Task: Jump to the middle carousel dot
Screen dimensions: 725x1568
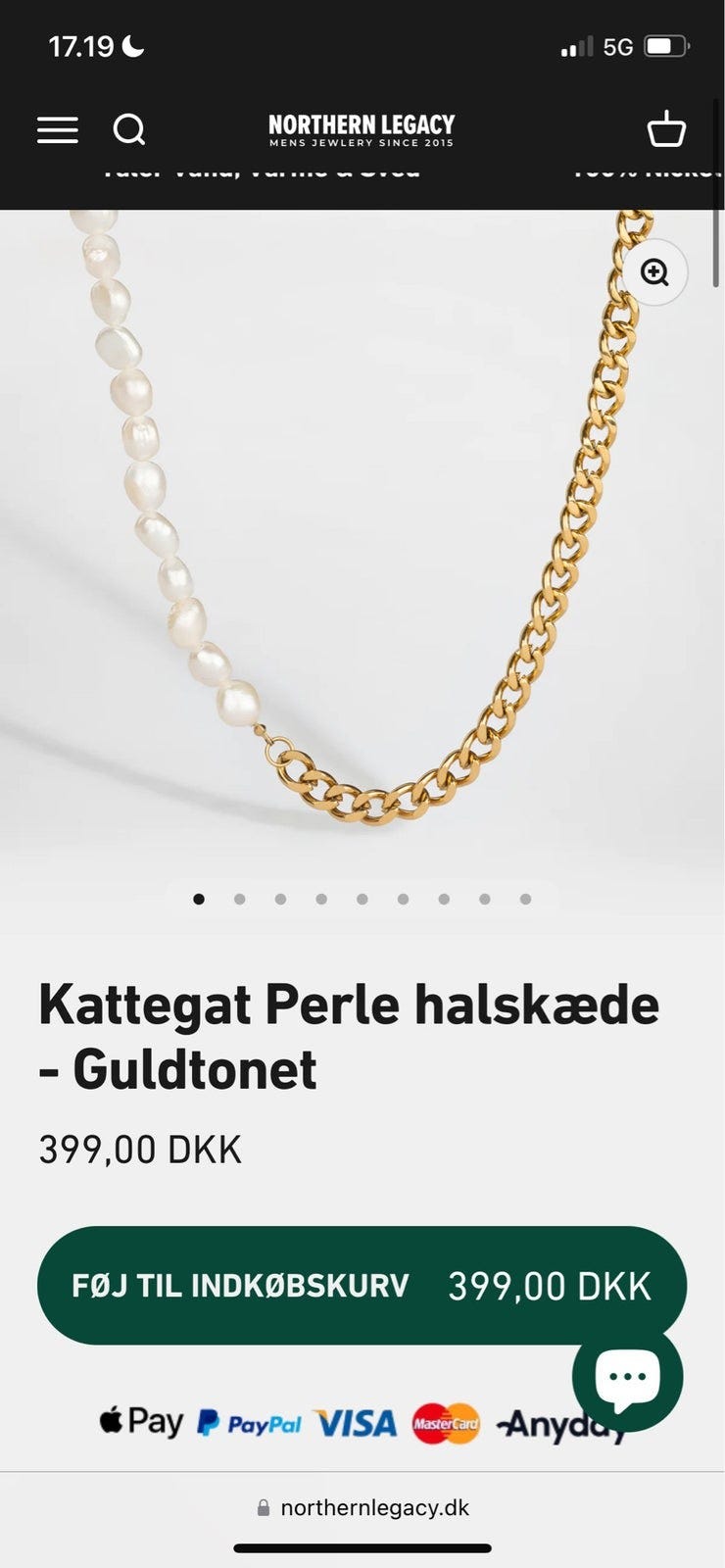Action: click(x=362, y=899)
